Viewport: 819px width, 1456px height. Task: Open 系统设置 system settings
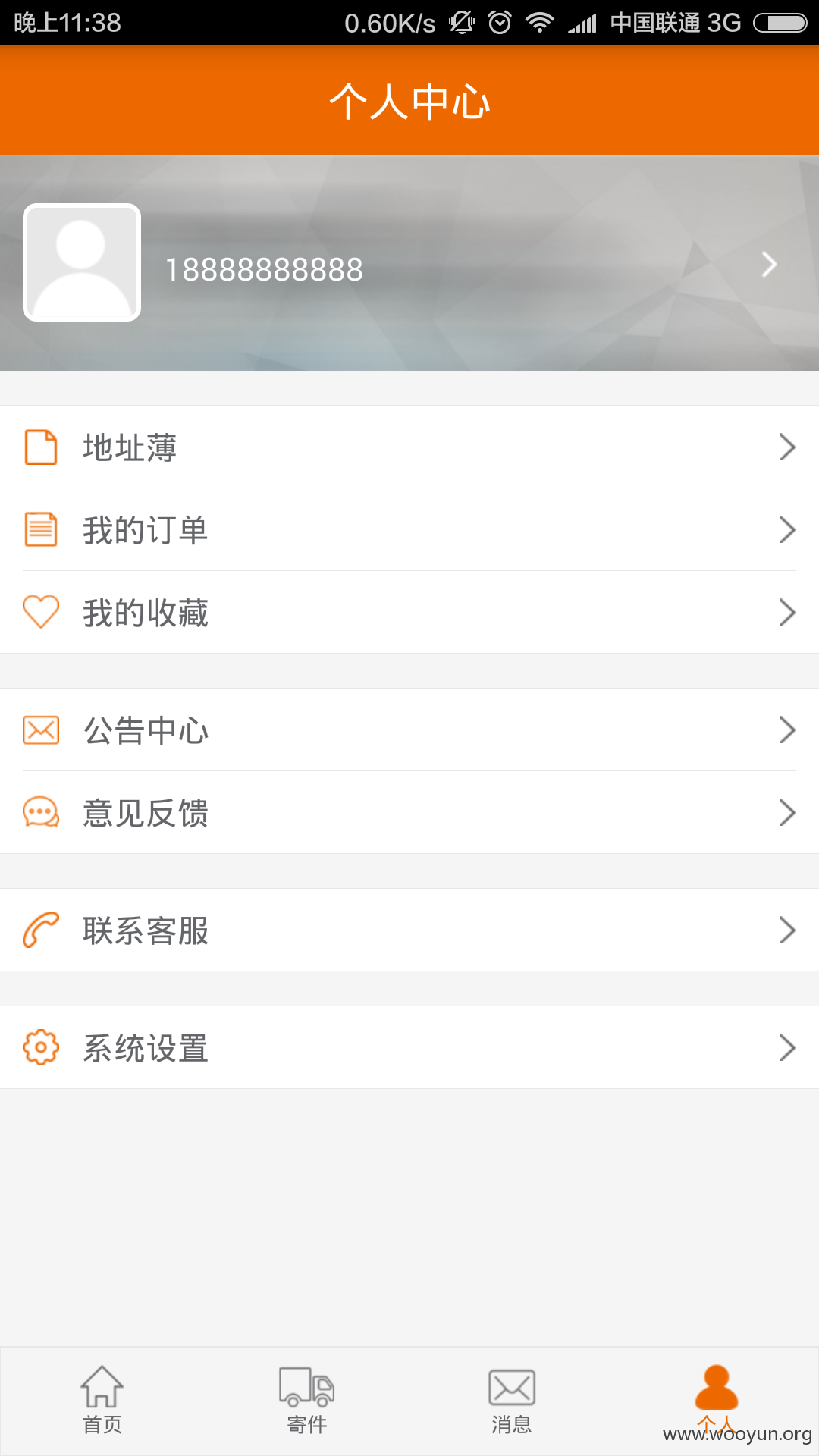(x=409, y=1047)
